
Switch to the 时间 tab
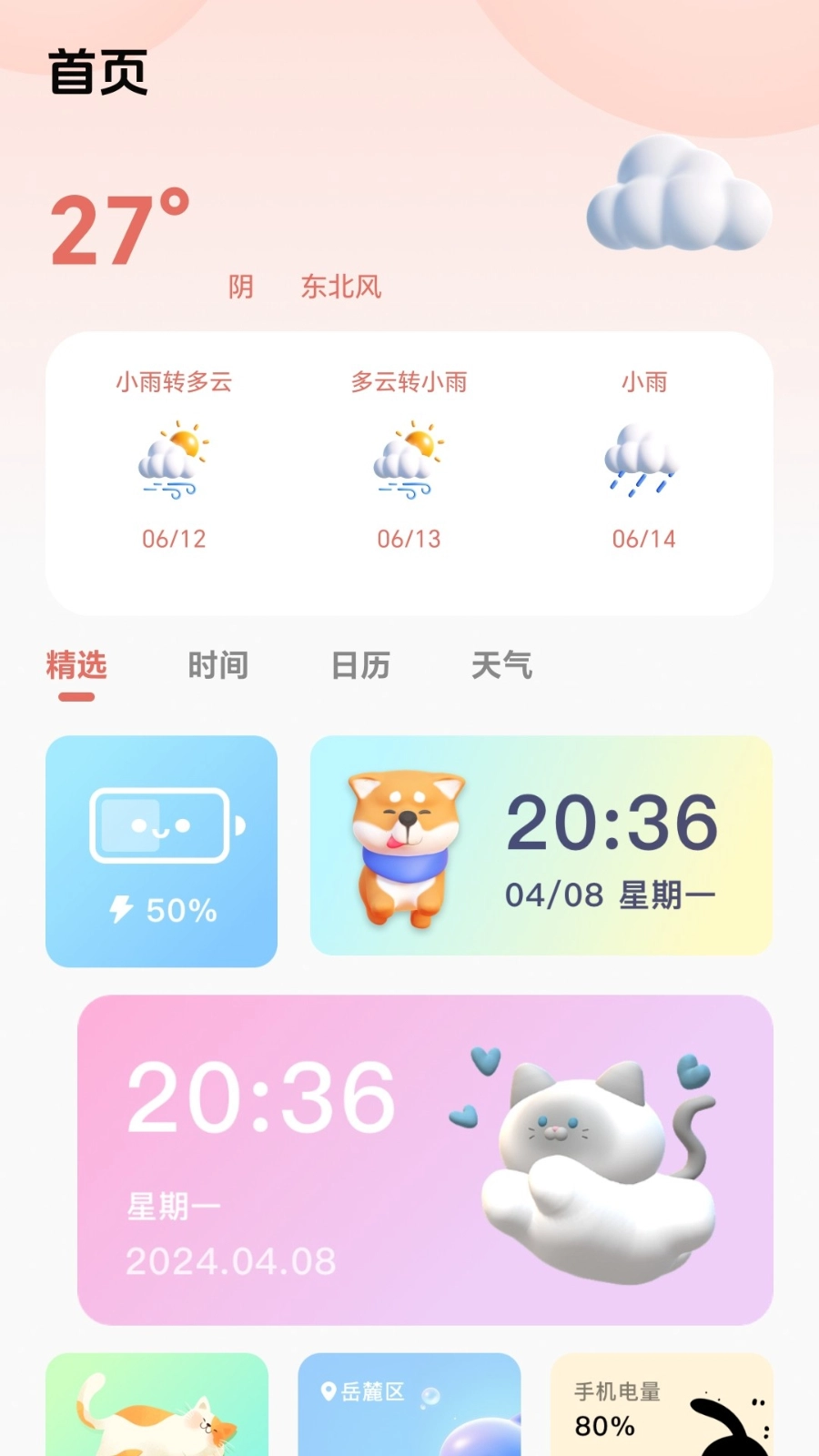[218, 666]
